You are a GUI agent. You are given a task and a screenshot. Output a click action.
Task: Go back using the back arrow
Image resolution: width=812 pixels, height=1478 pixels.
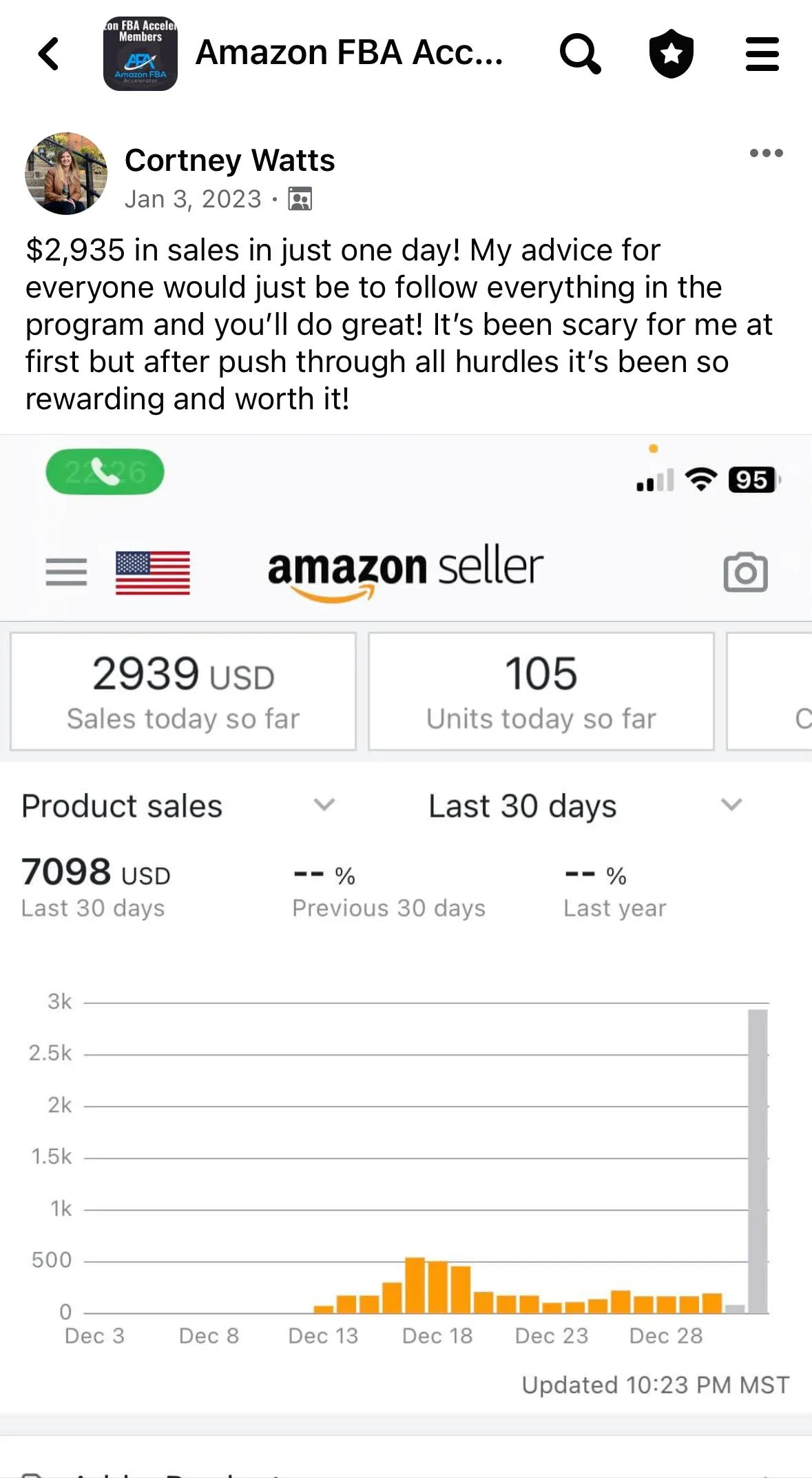coord(49,54)
